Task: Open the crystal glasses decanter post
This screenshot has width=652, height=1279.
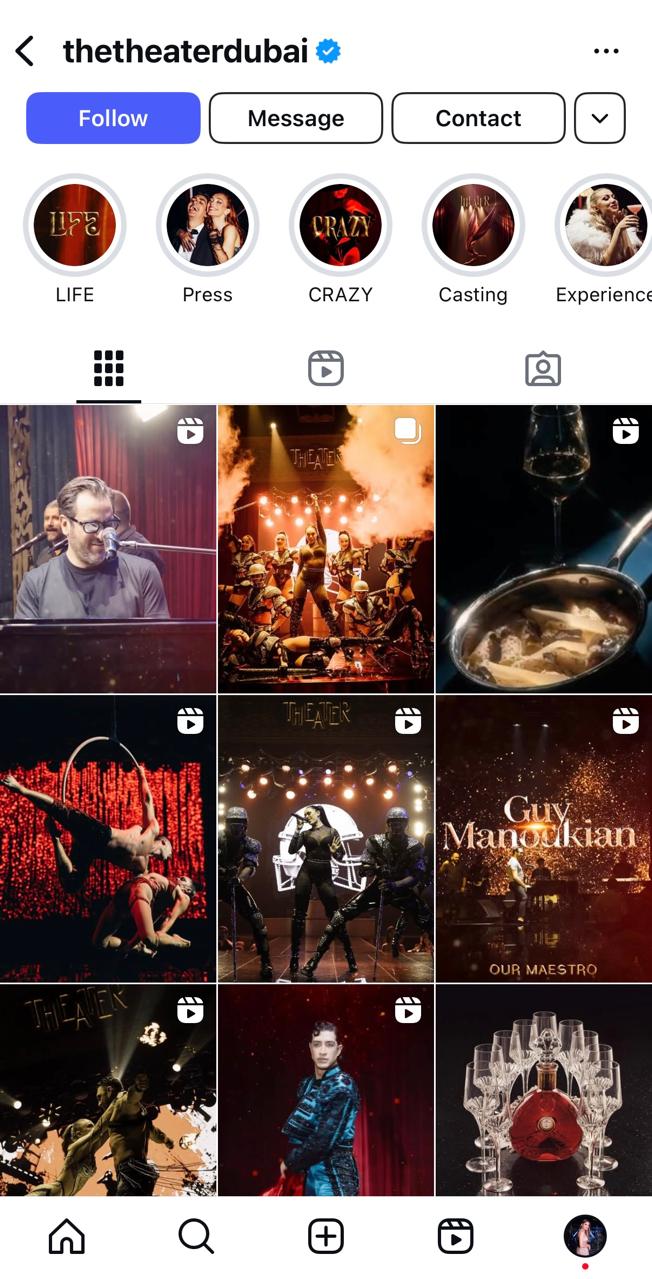Action: tap(543, 1090)
